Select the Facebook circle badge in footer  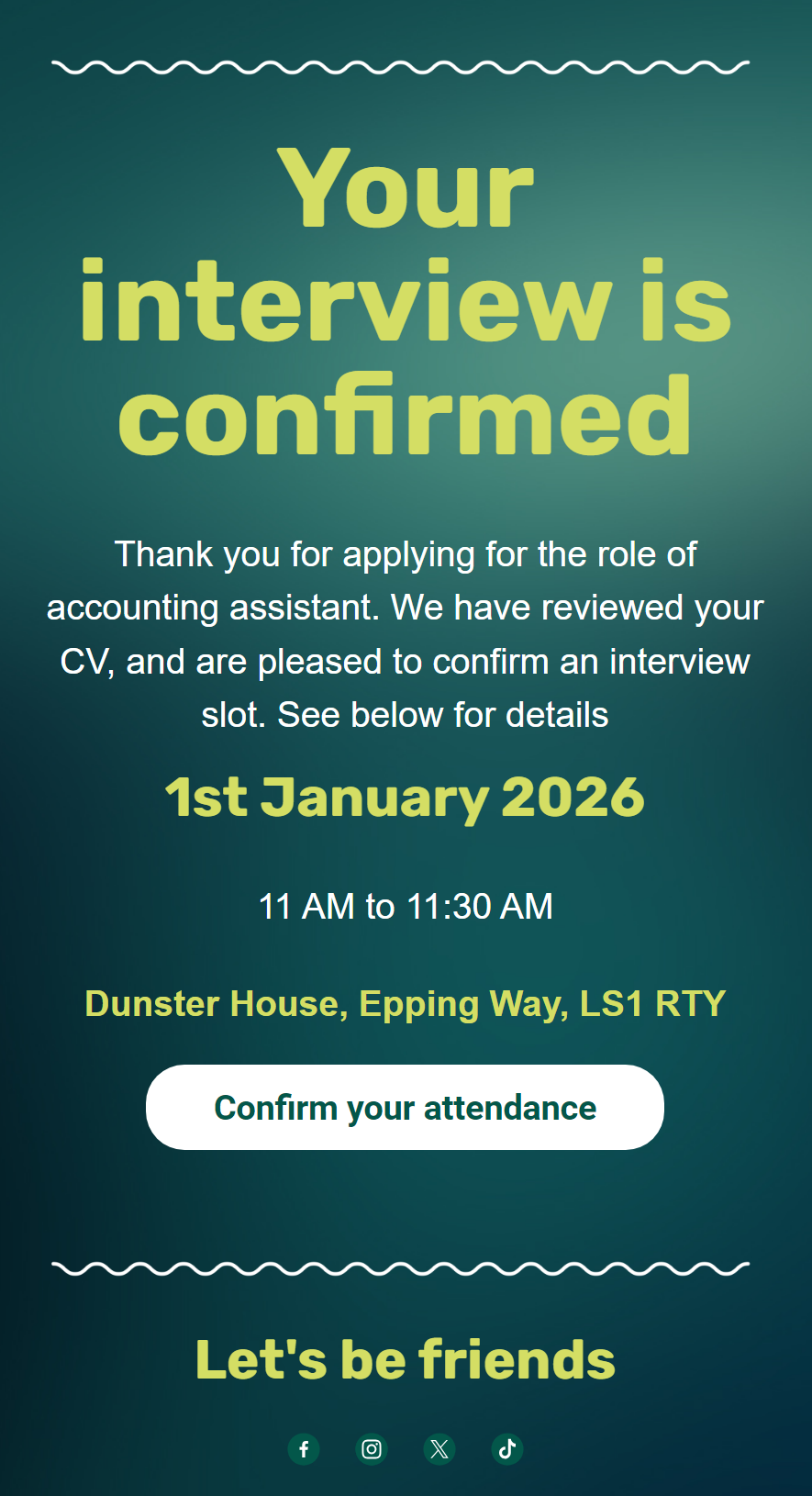304,1449
